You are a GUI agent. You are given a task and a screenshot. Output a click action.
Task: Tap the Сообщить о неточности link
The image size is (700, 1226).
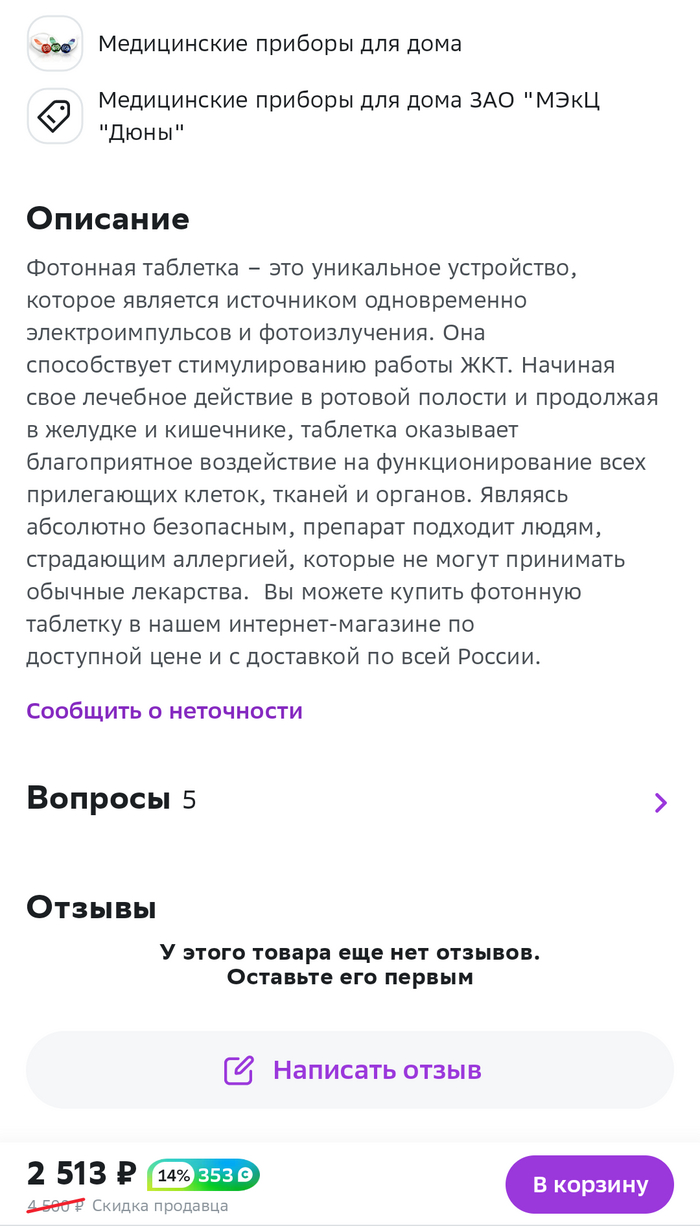[x=164, y=711]
